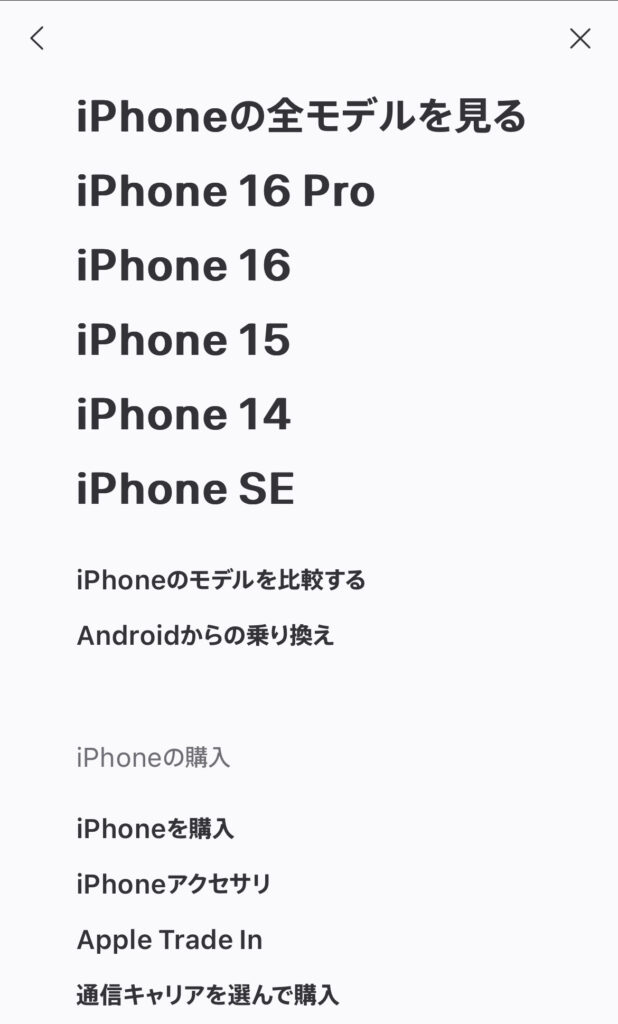Select 通信キャリアを選んで購入
Screen dimensions: 618x1024
click(208, 996)
